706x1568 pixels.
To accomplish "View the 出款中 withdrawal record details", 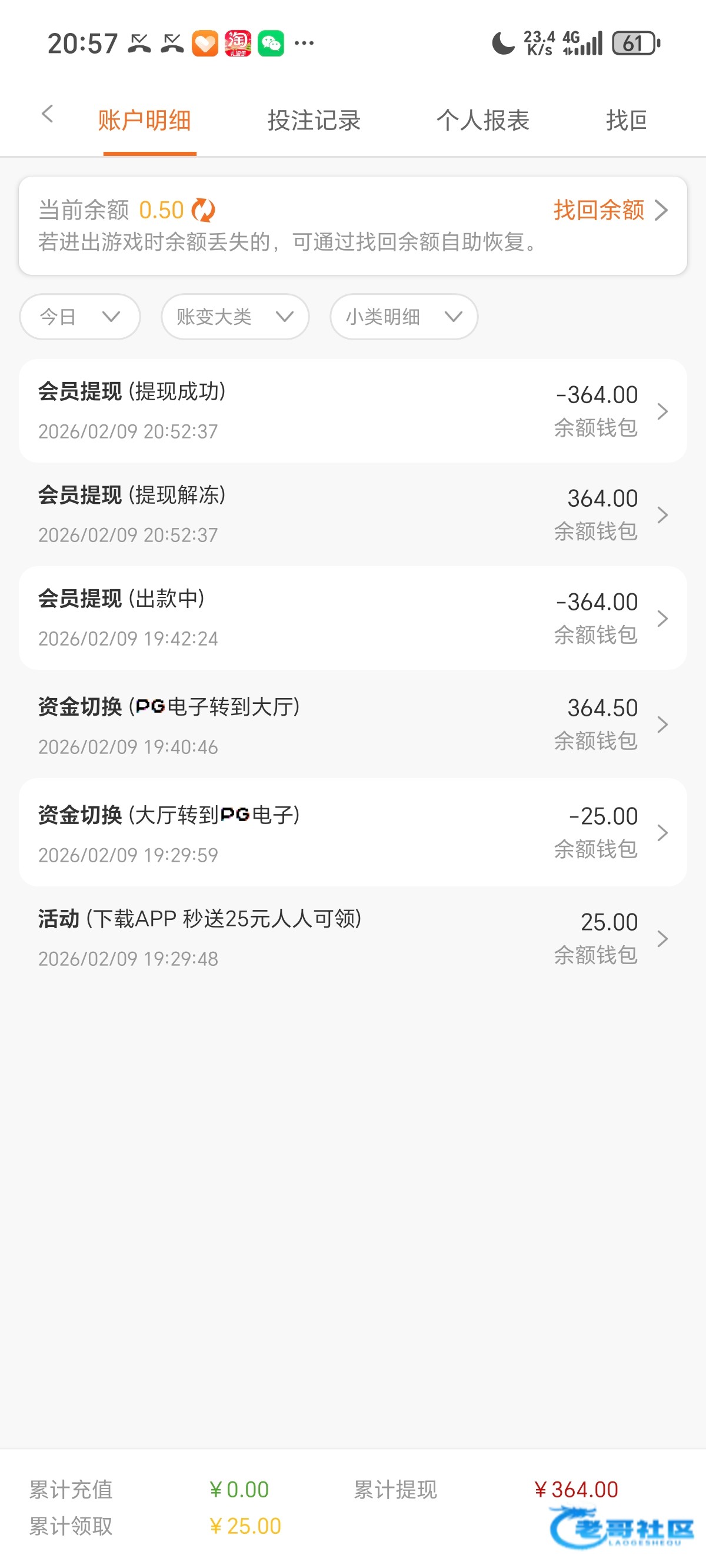I will tap(353, 619).
